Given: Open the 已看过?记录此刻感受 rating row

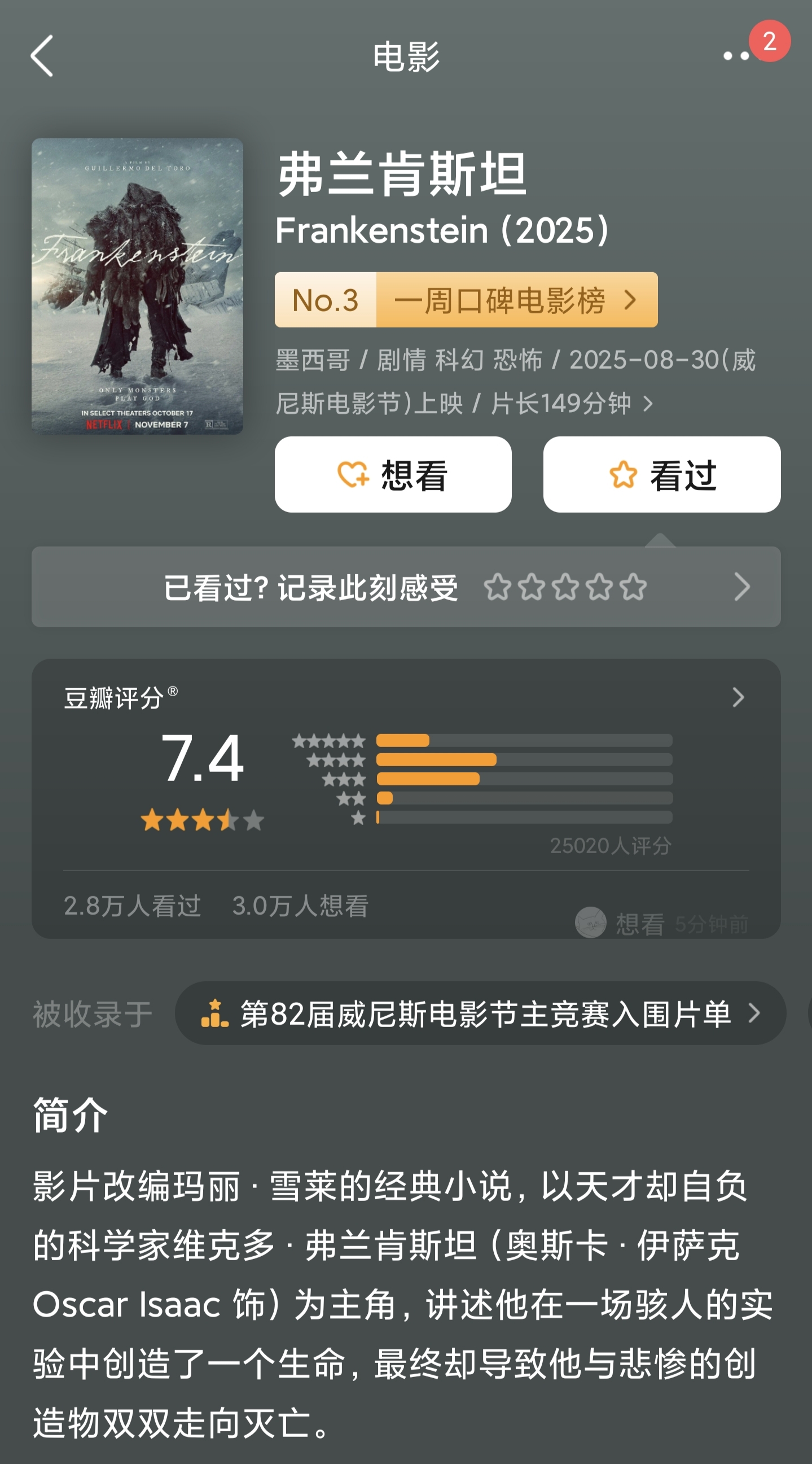Looking at the screenshot, I should pos(405,587).
